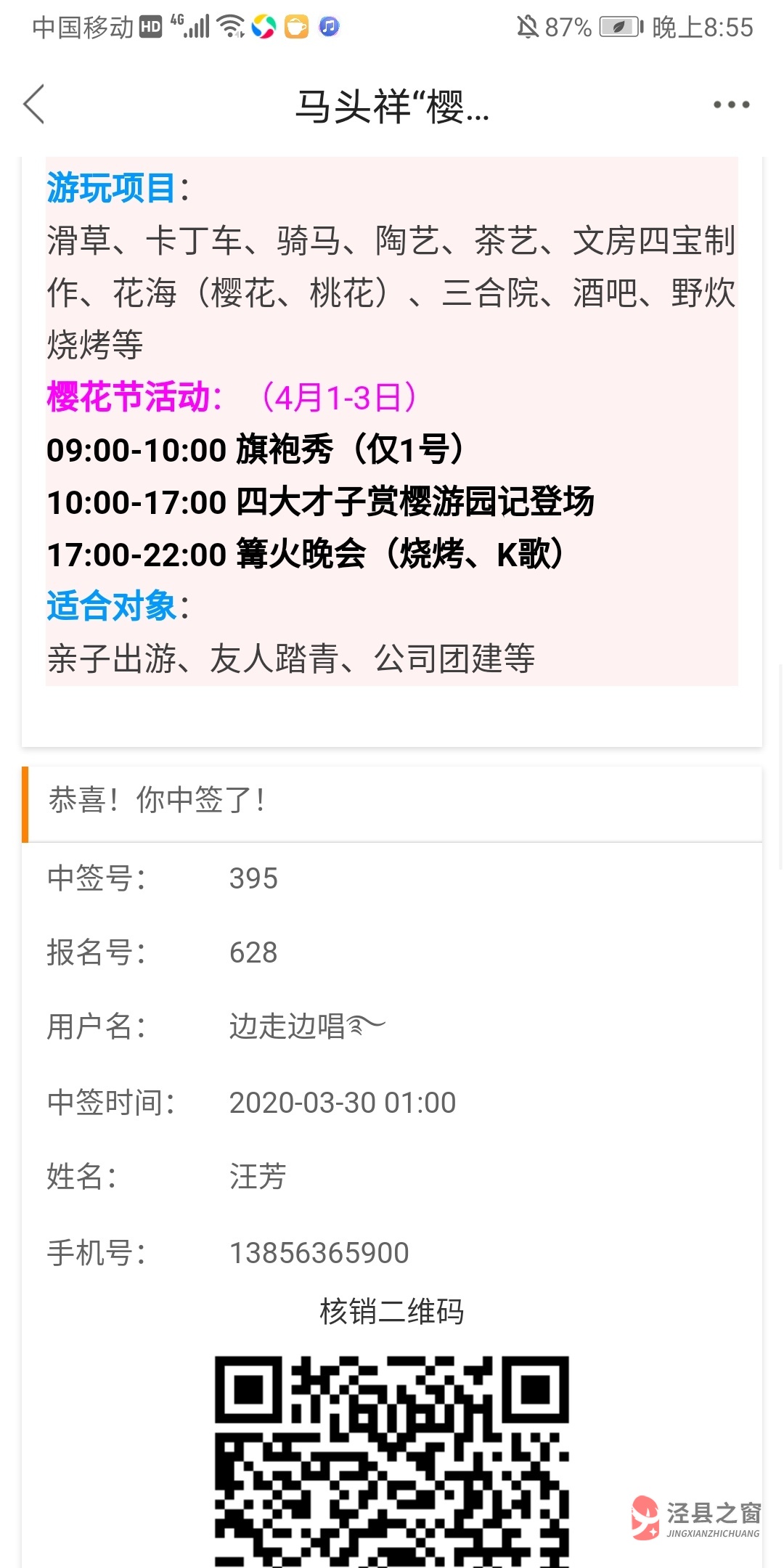The height and width of the screenshot is (1568, 784).
Task: Go back using the top-left arrow
Action: [x=34, y=104]
